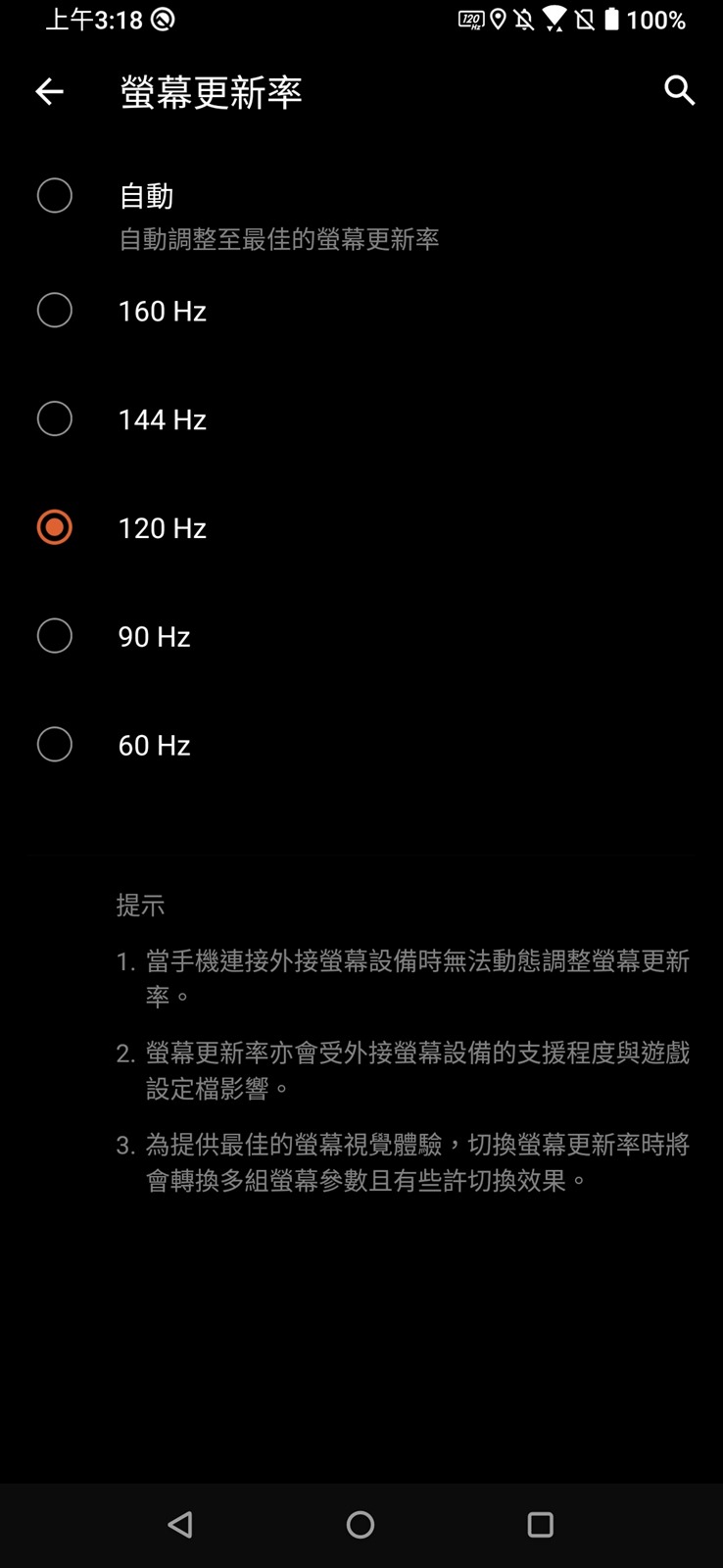Switch refresh rate to 90 Hz
Screen dimensions: 723x1568
[x=55, y=636]
